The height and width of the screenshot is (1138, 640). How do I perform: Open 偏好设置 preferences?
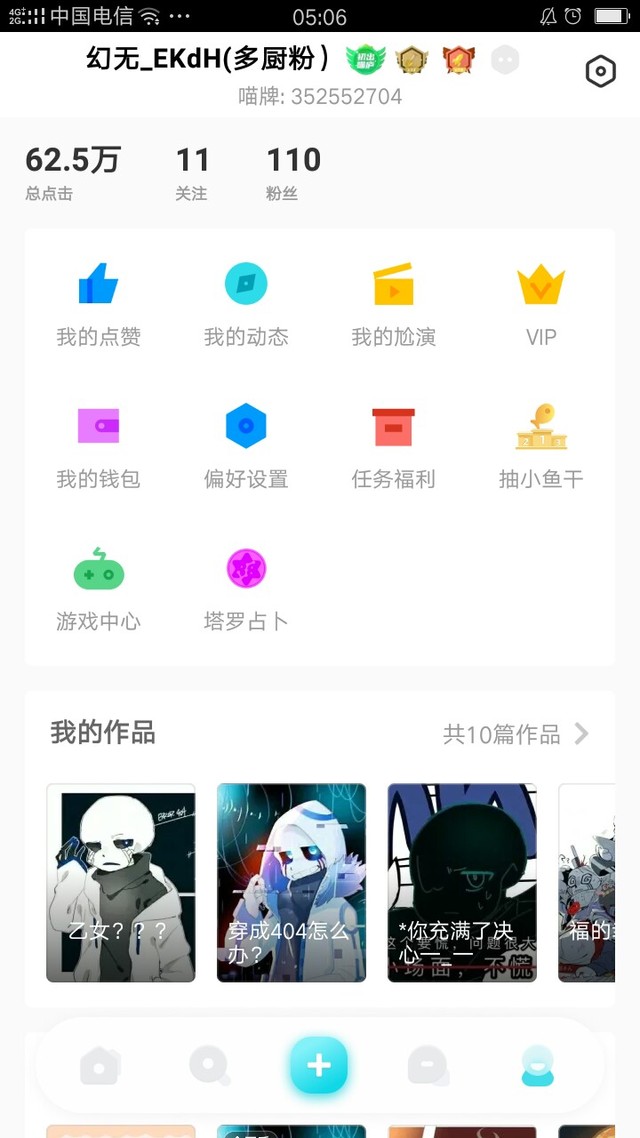(246, 446)
